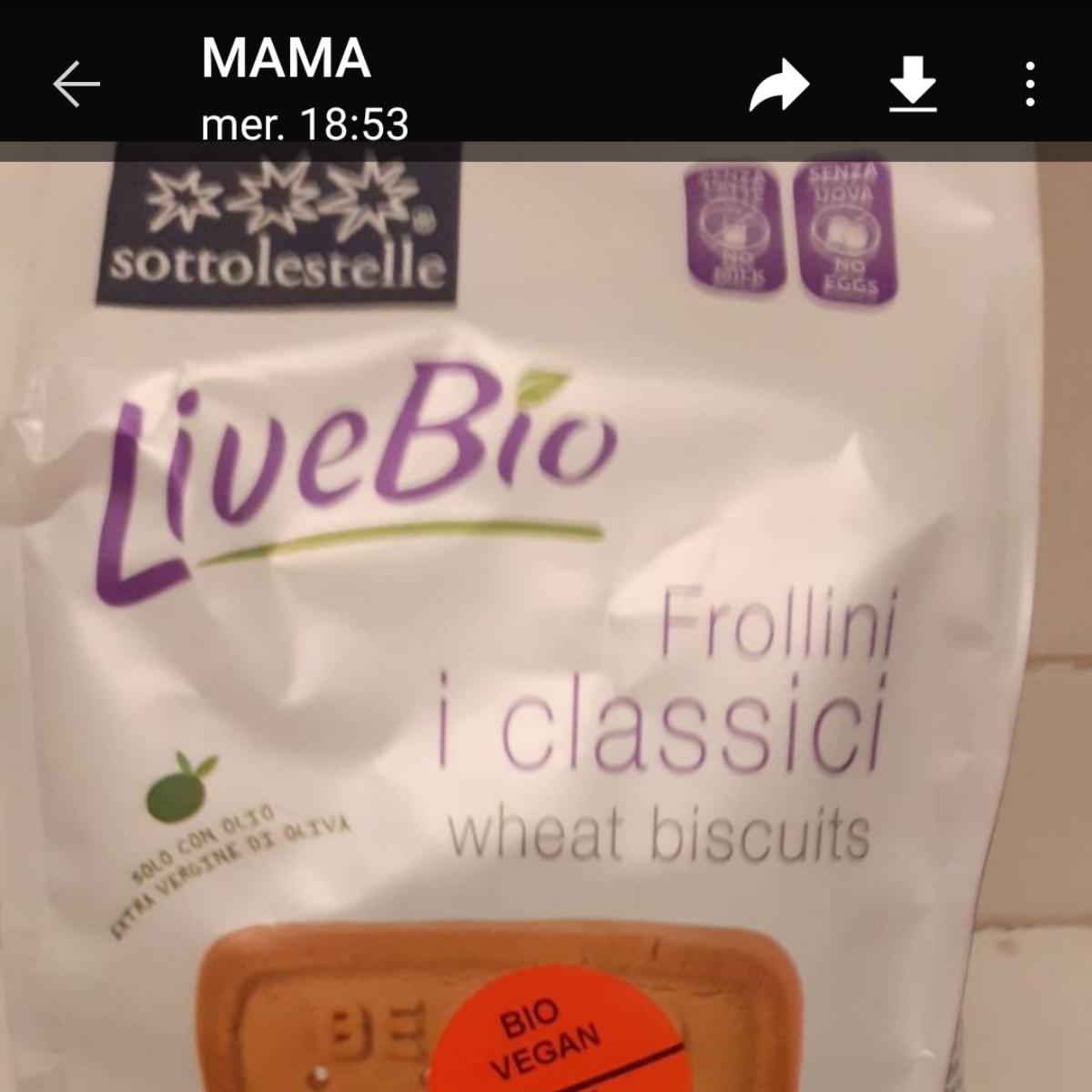This screenshot has height=1092, width=1092.
Task: Open the three-dot overflow menu
Action: point(1030,85)
